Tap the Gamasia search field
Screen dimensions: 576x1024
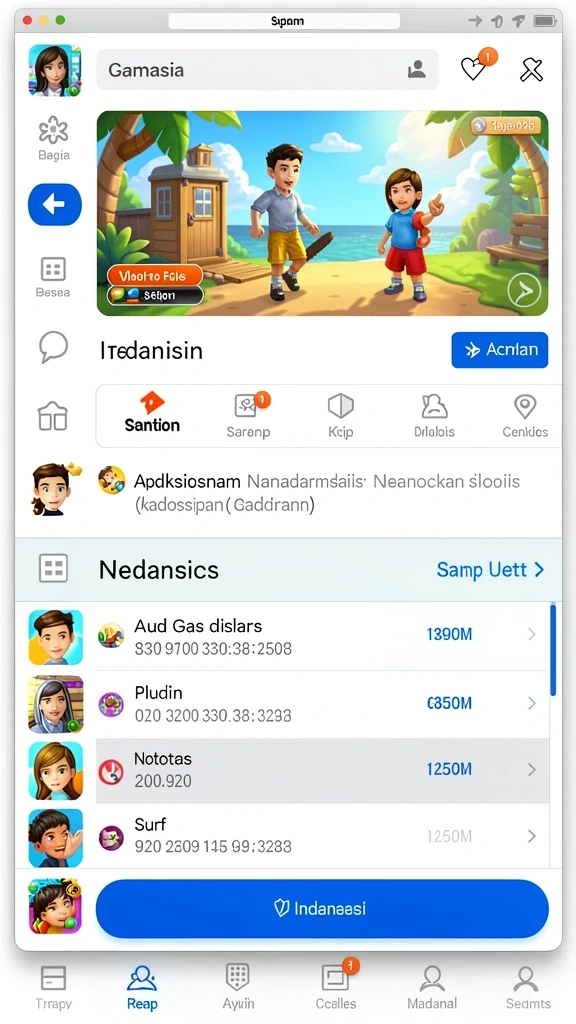pyautogui.click(x=267, y=70)
